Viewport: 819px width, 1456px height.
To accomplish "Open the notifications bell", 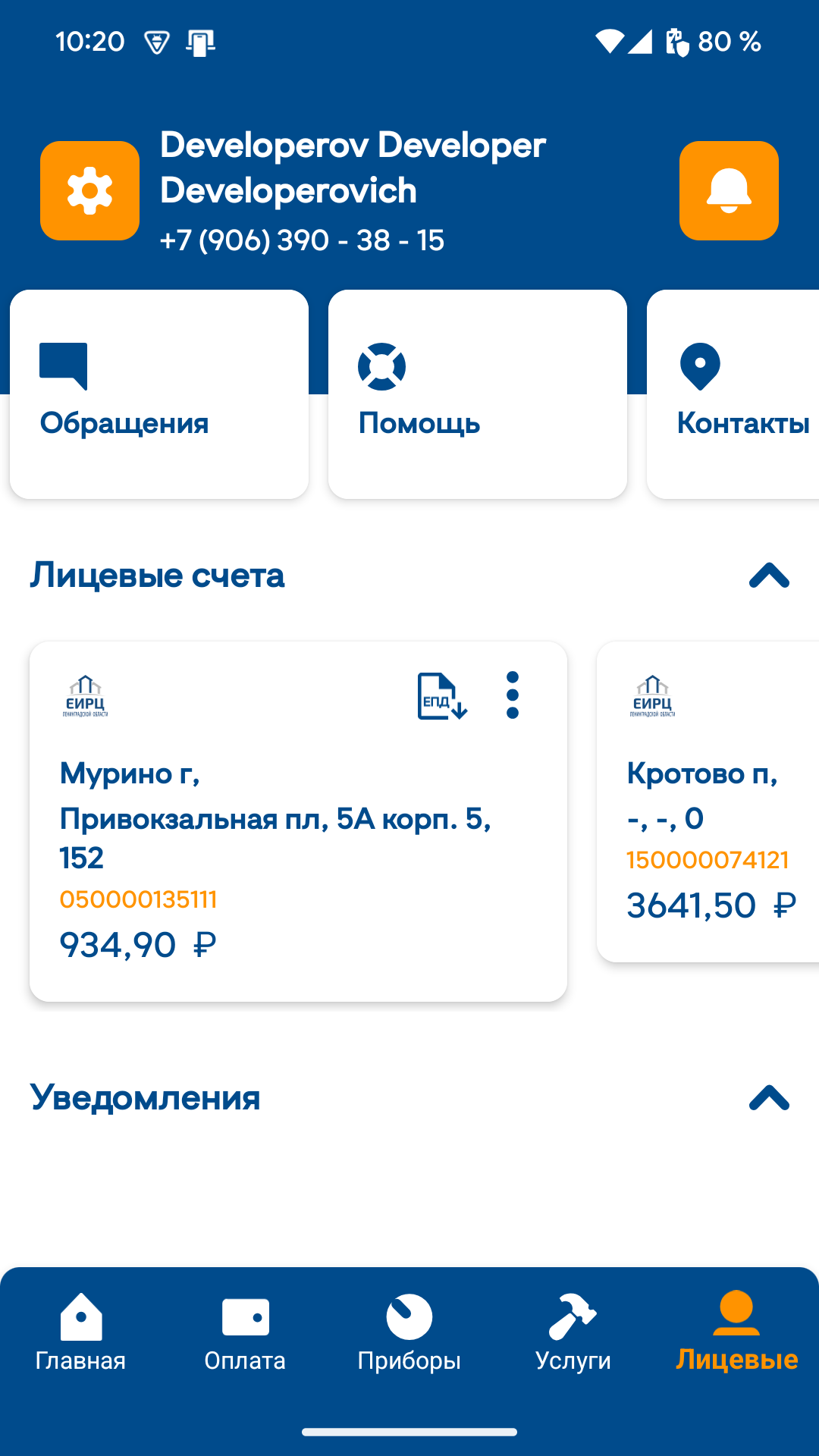I will coord(729,190).
